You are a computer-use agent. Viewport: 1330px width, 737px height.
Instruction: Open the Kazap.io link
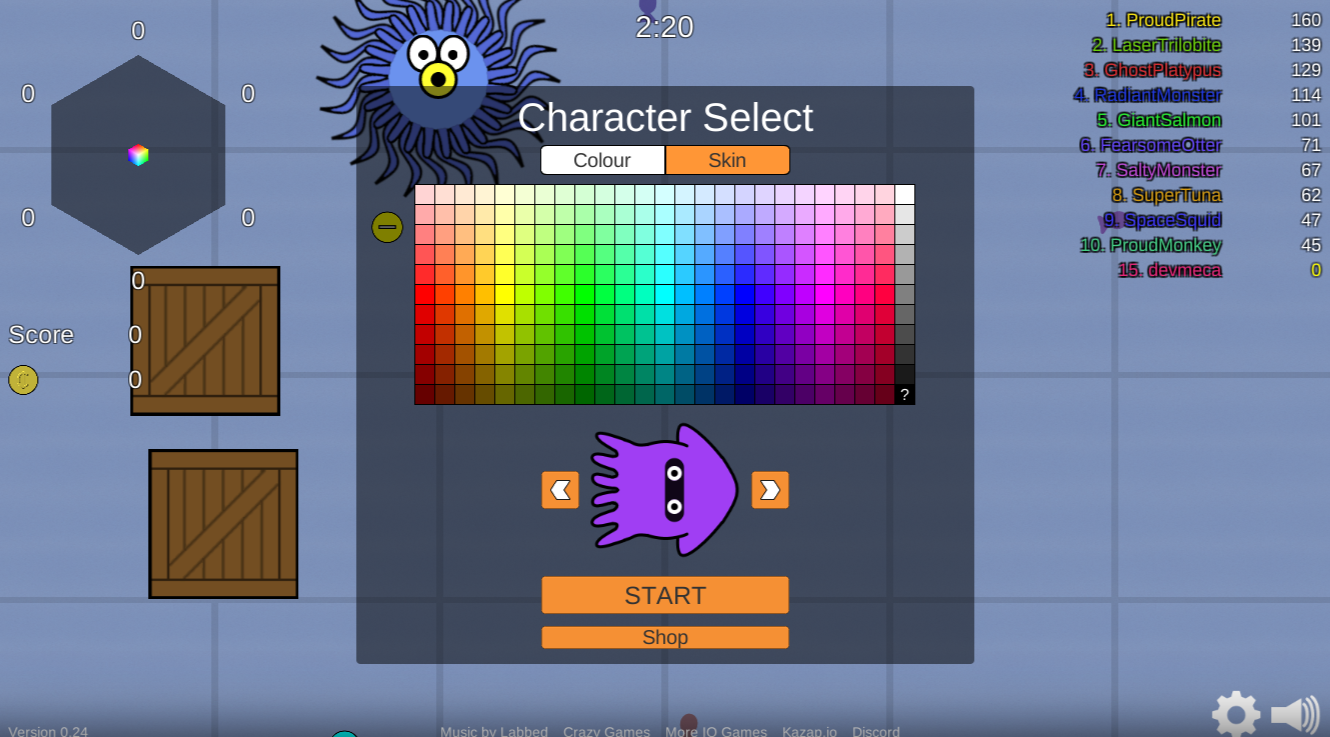point(809,731)
